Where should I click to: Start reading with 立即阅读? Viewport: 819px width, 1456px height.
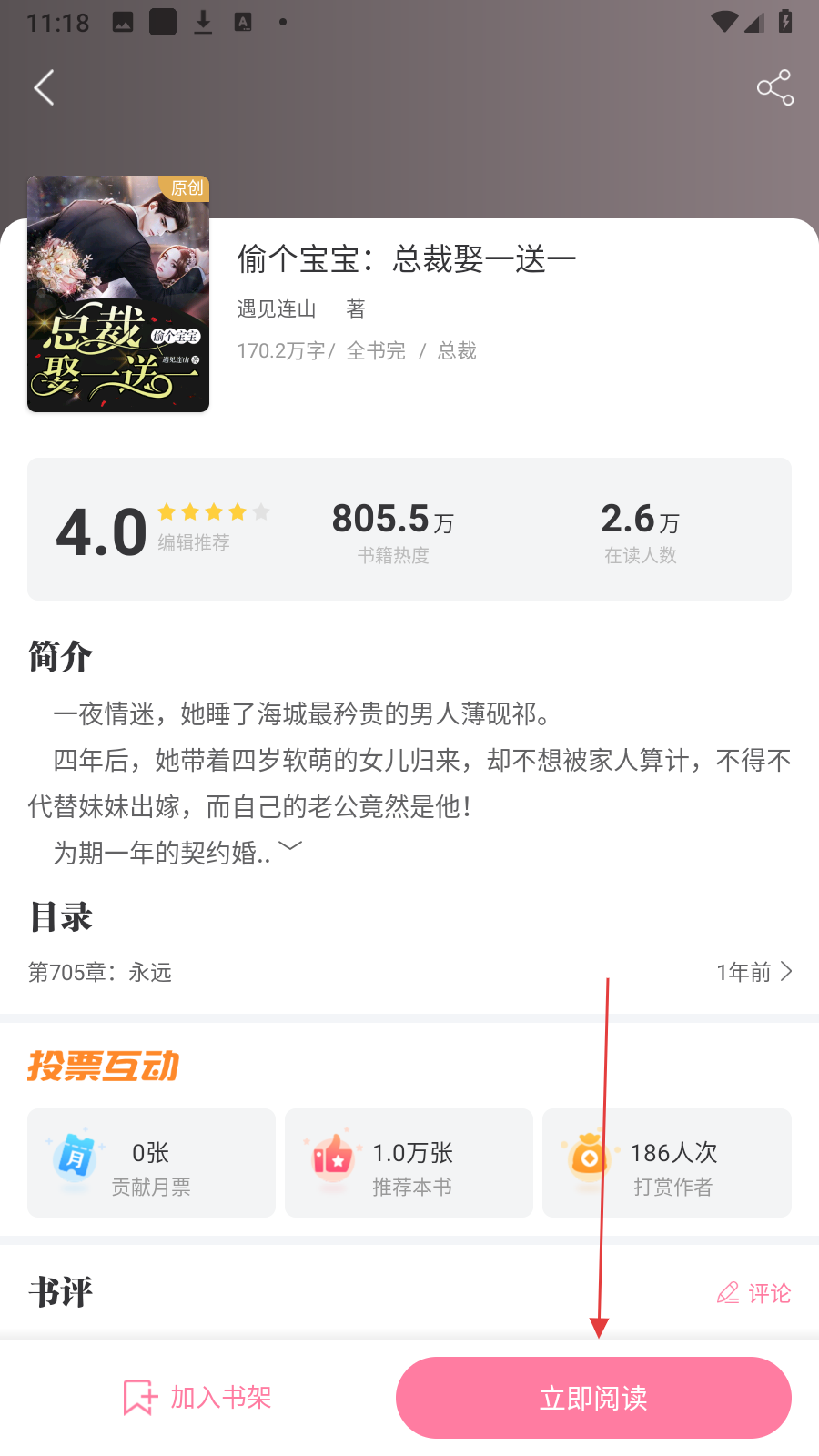(593, 1398)
